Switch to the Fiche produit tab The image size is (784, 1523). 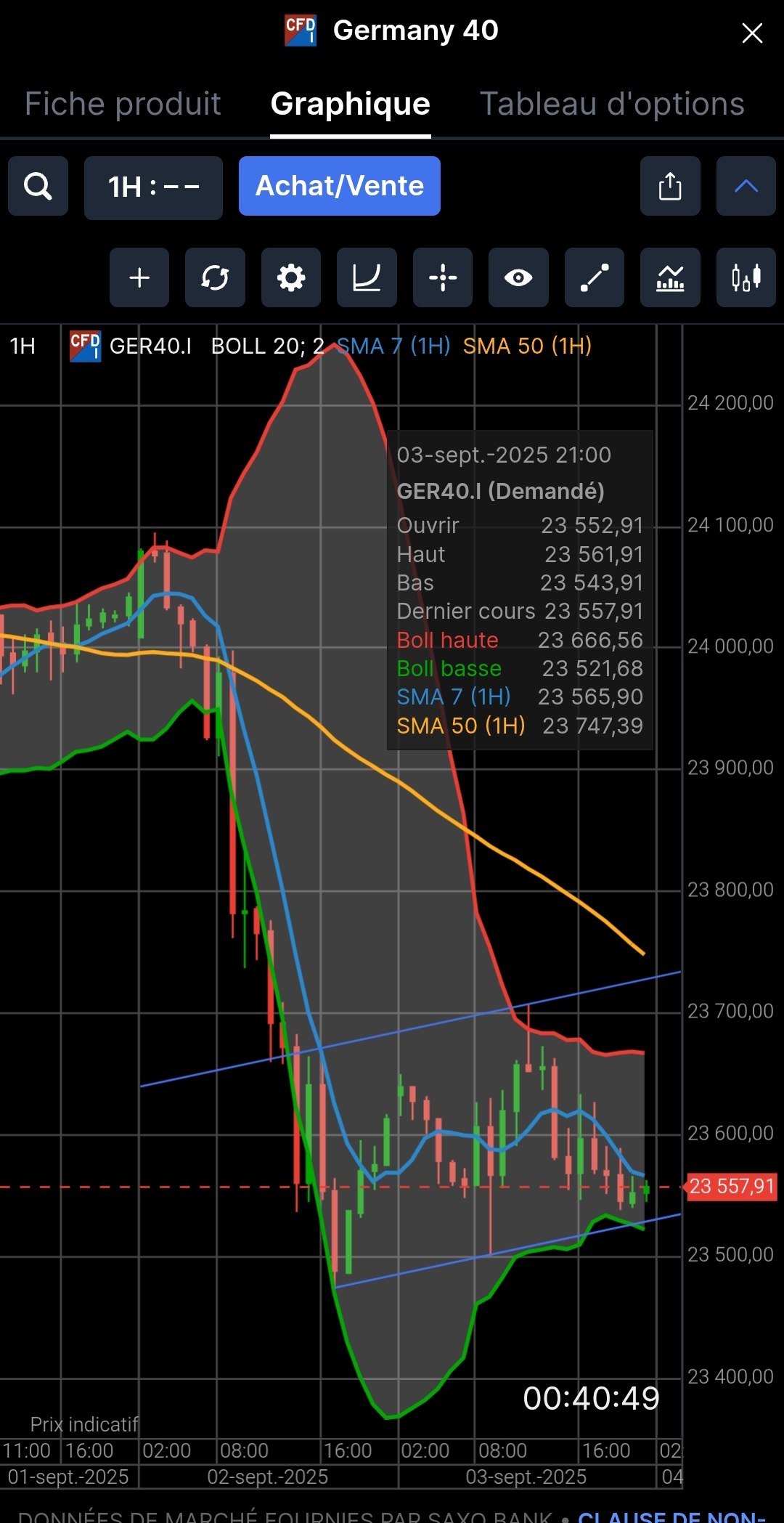123,104
